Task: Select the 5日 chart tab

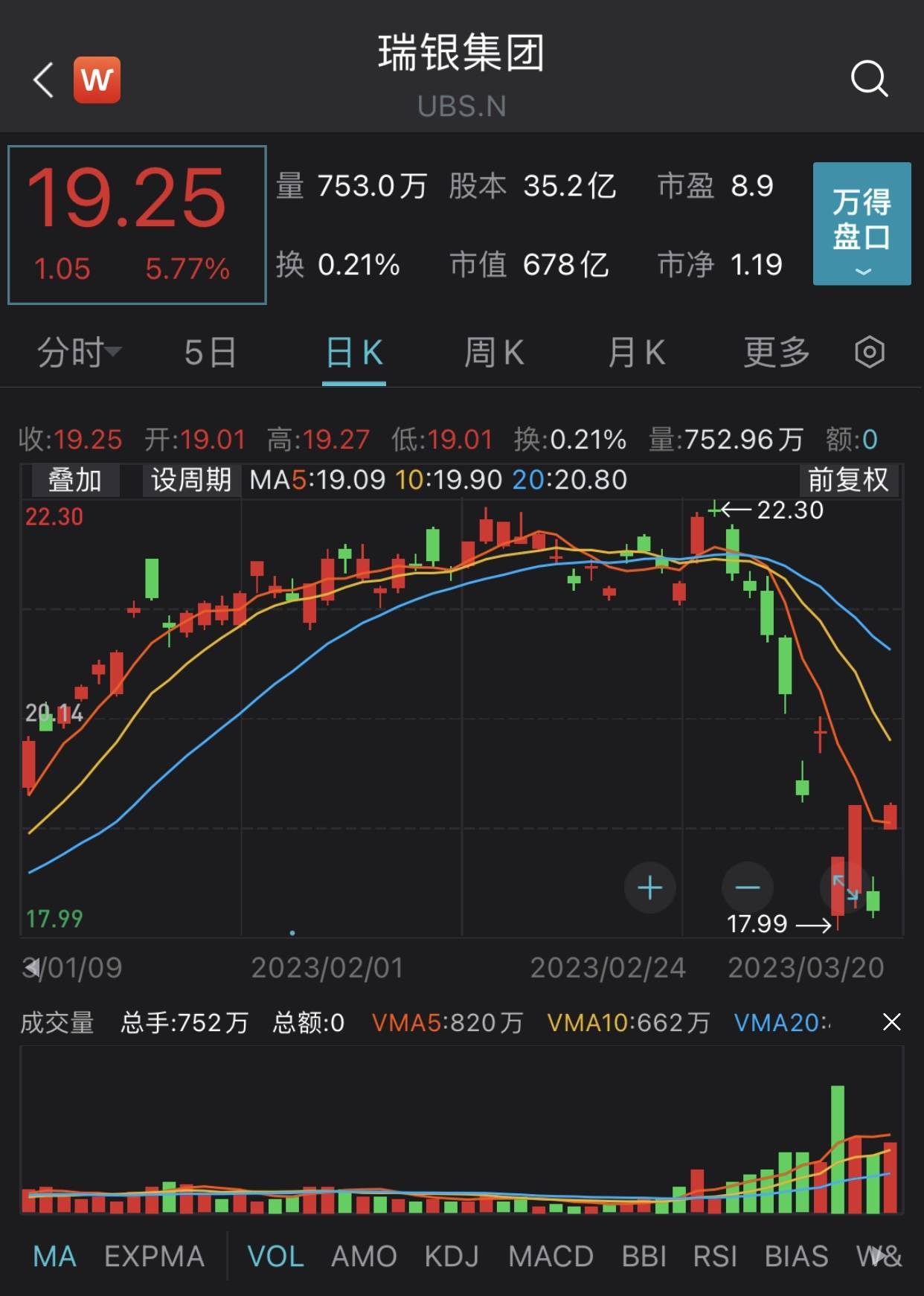Action: coord(210,352)
